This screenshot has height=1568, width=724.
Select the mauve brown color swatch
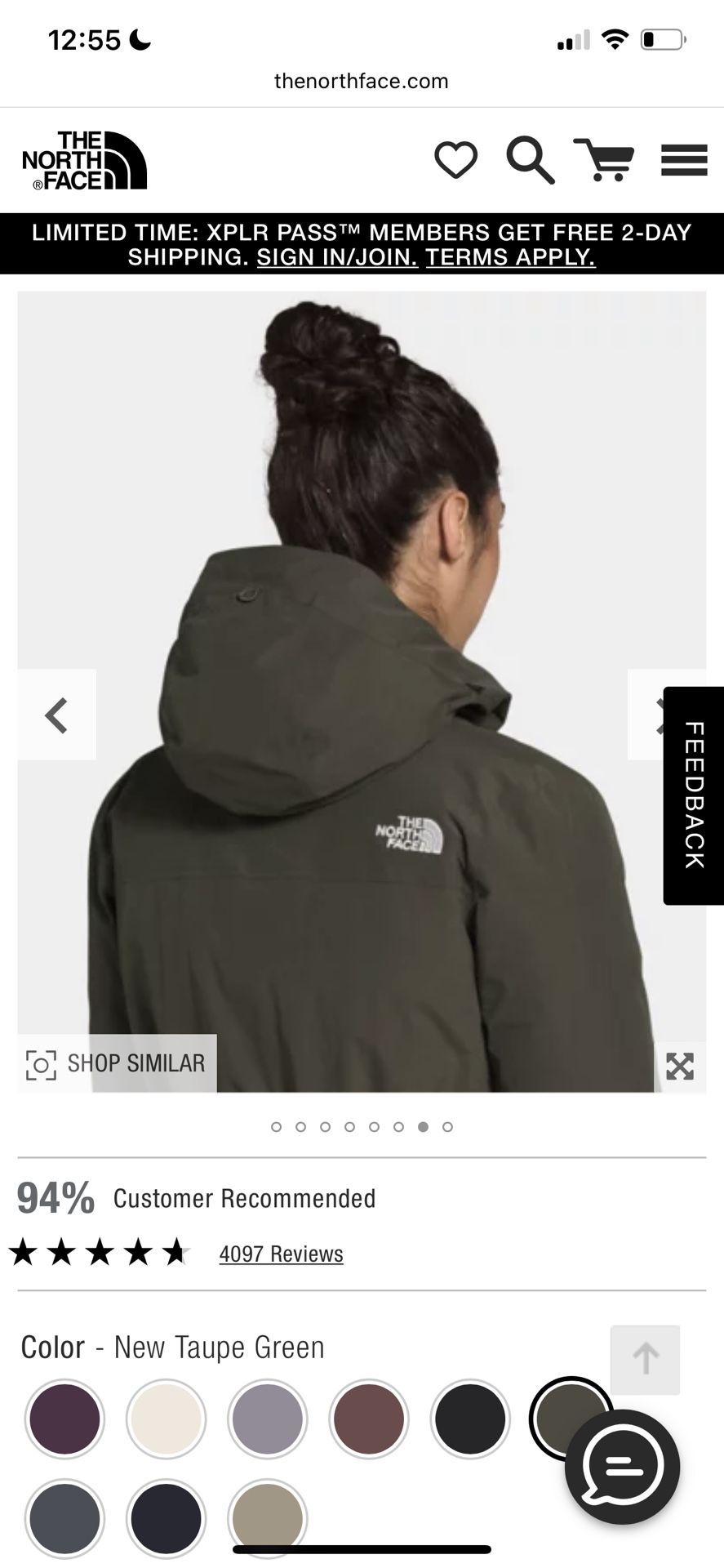click(x=369, y=1419)
